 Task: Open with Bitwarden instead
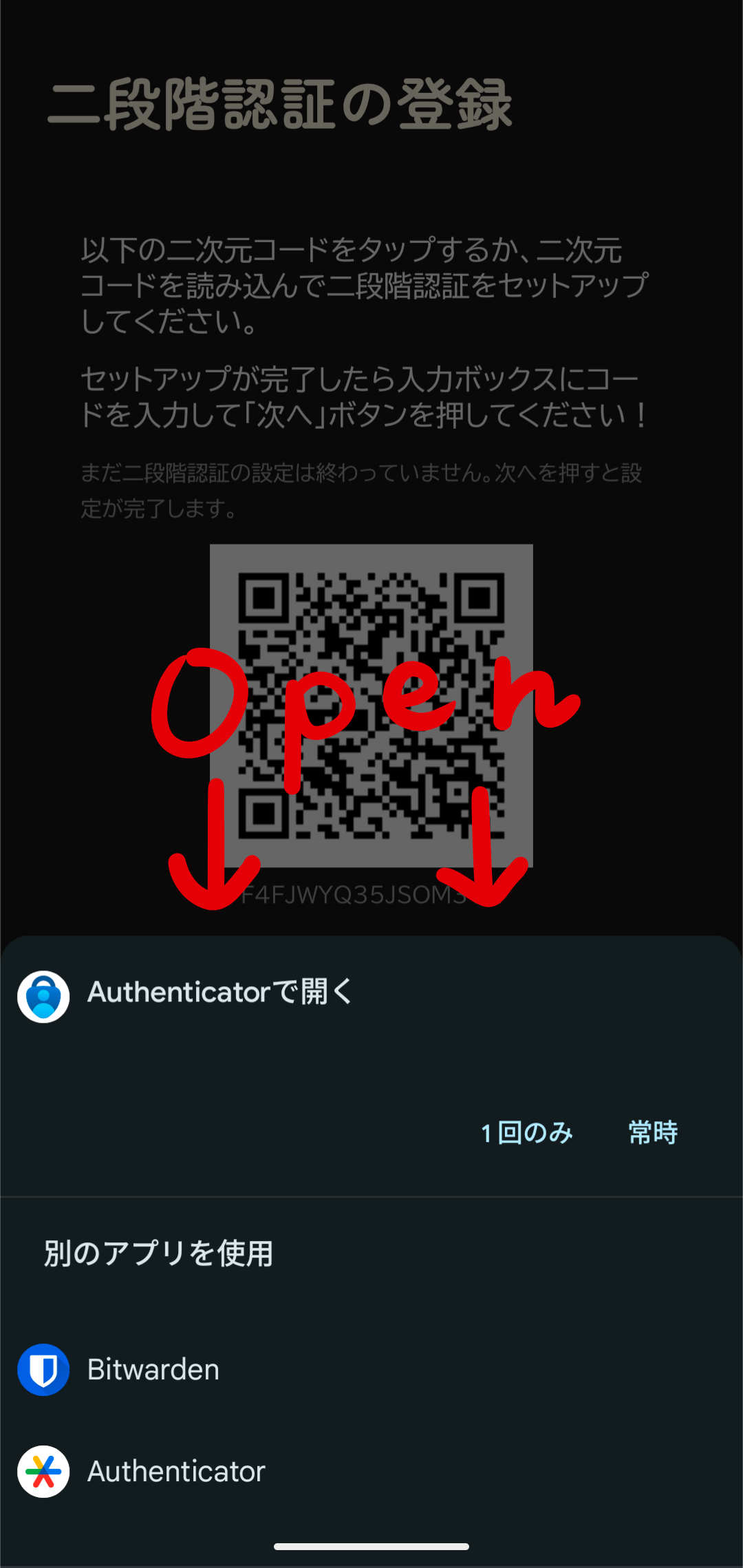(x=153, y=1369)
